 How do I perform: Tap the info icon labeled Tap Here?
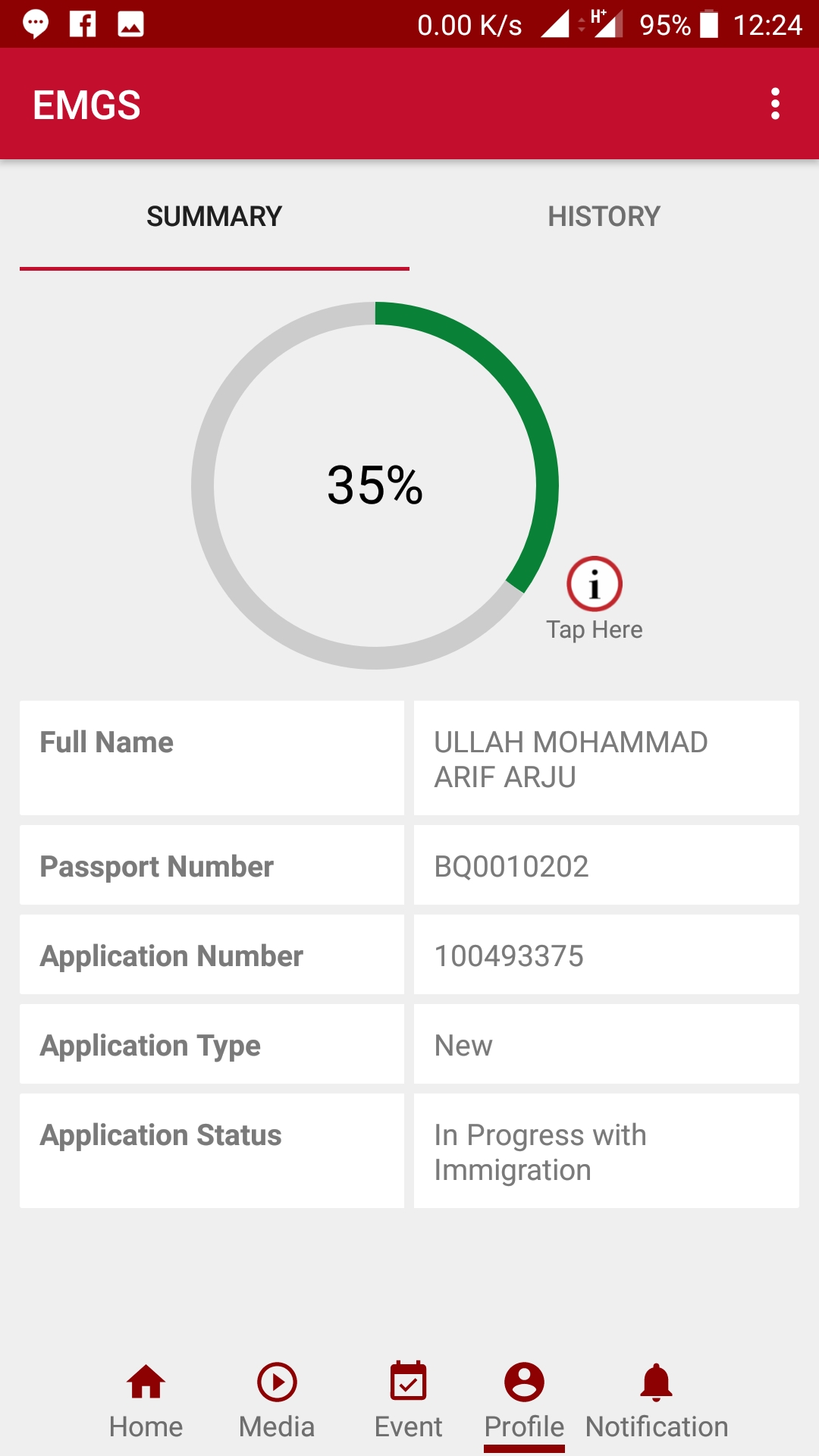(x=595, y=585)
